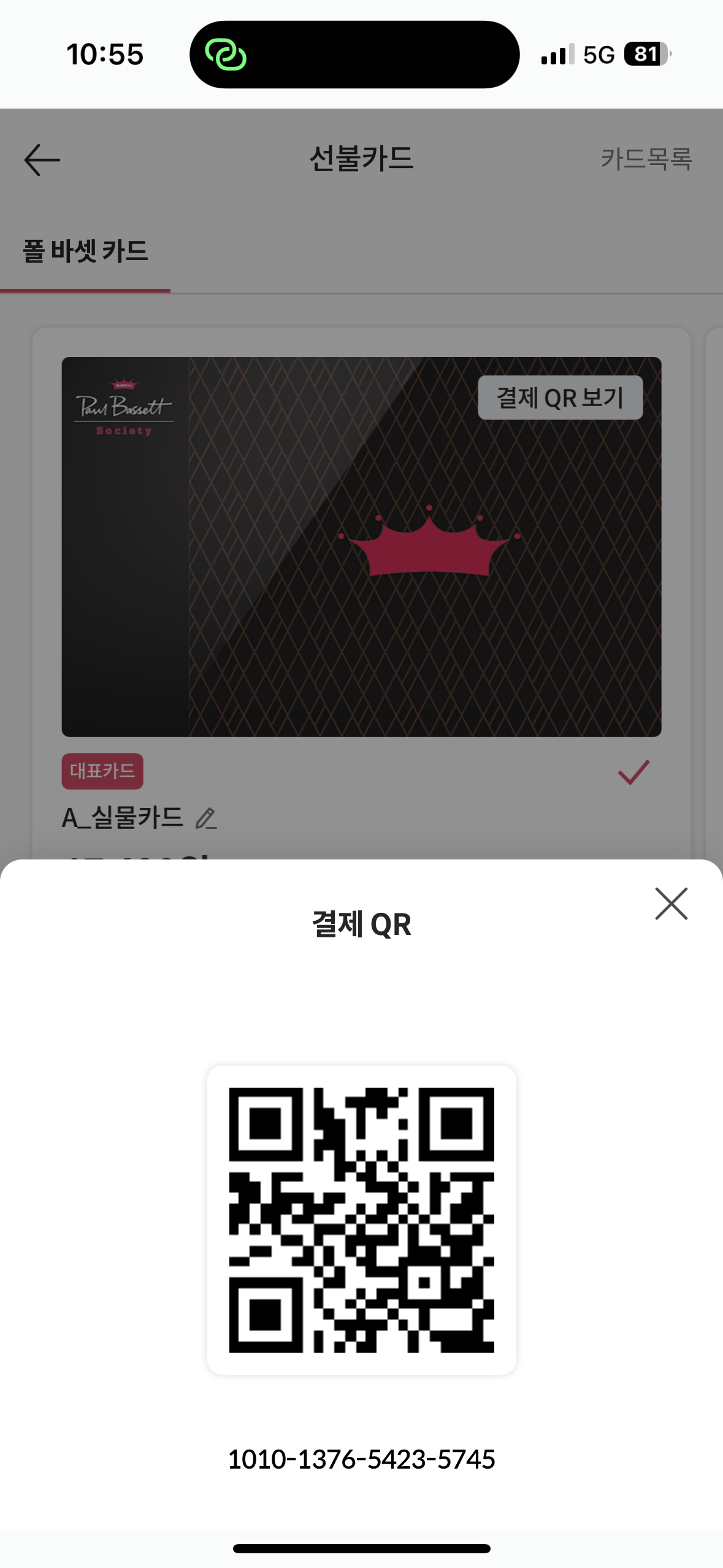The image size is (723, 1568).
Task: Tap the 결제 QR 보기 button
Action: click(x=560, y=398)
